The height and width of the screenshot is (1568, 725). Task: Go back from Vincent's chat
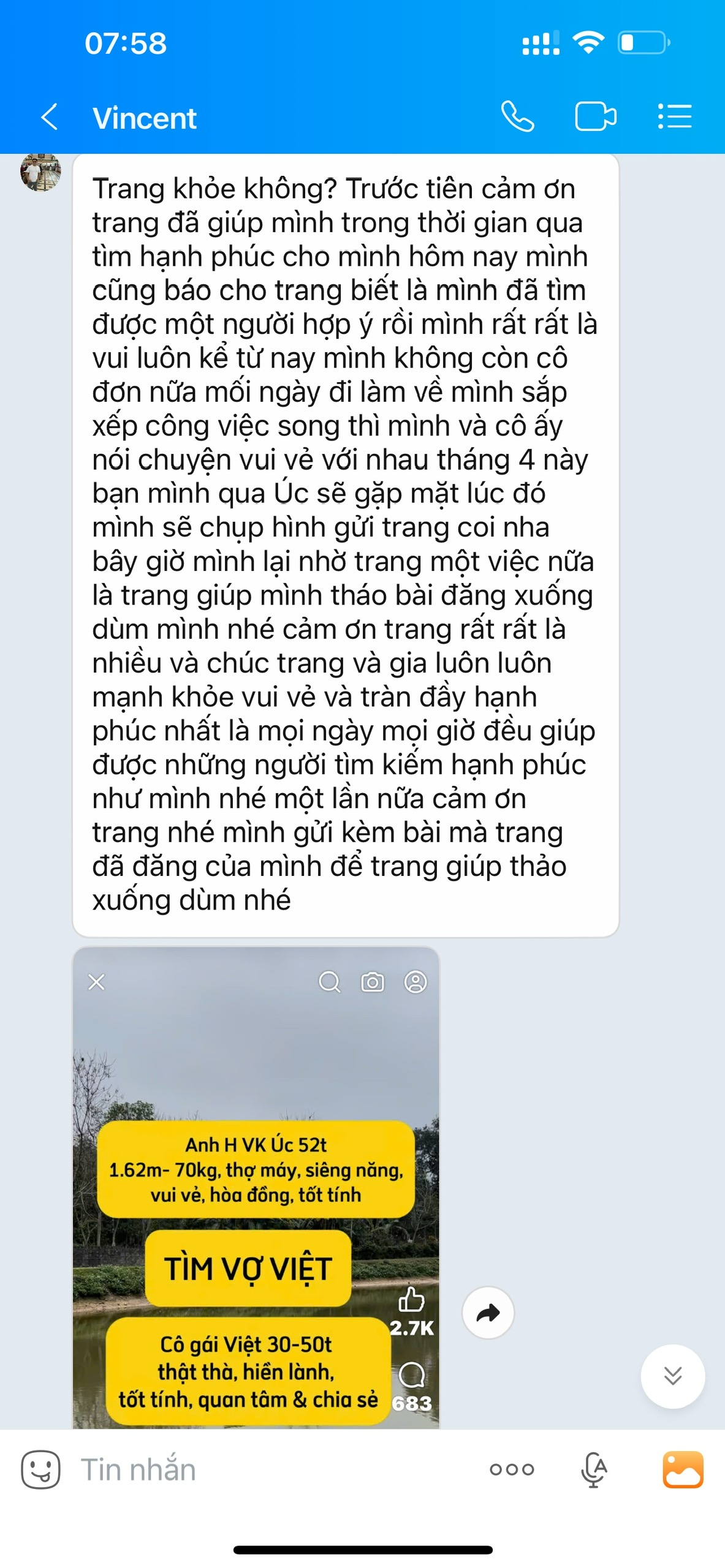[49, 116]
